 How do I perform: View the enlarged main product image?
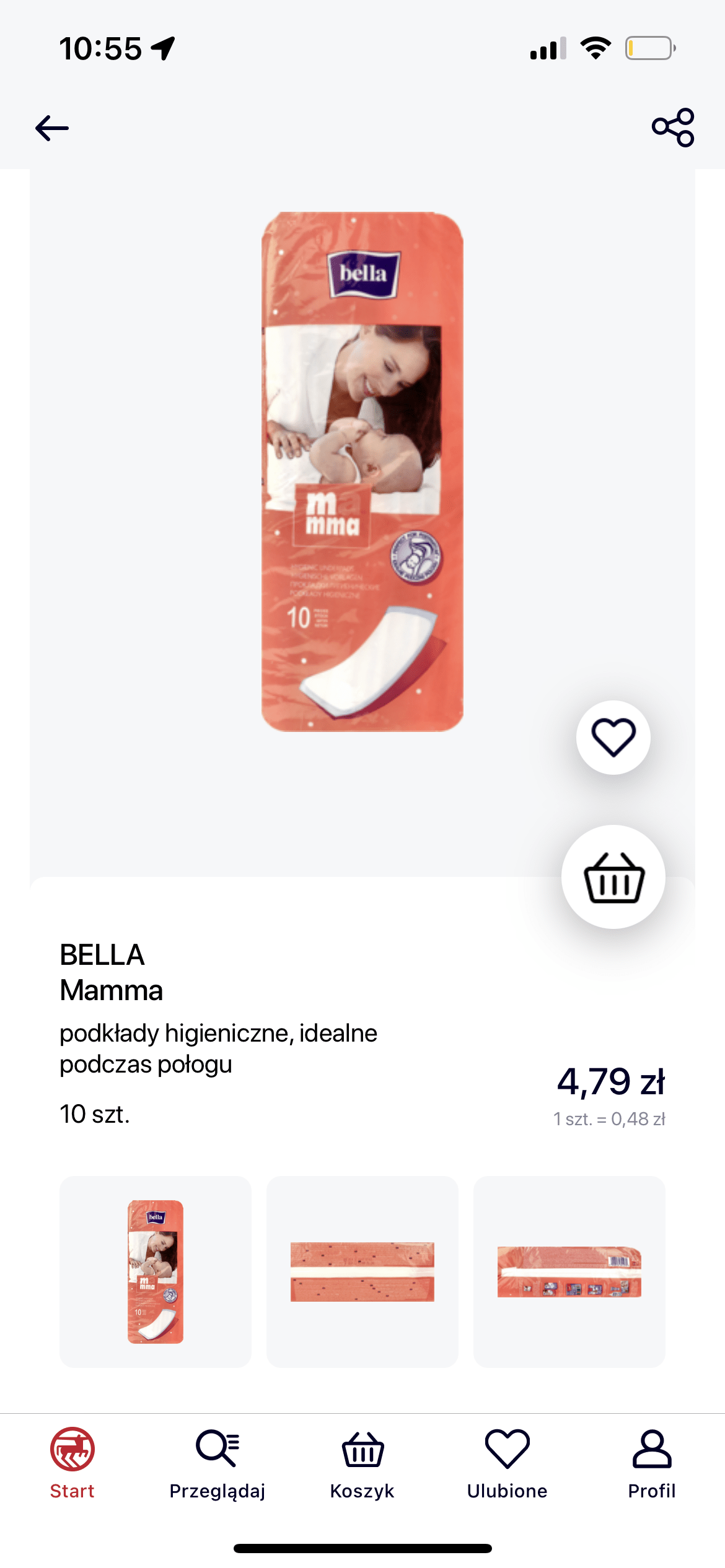tap(362, 472)
